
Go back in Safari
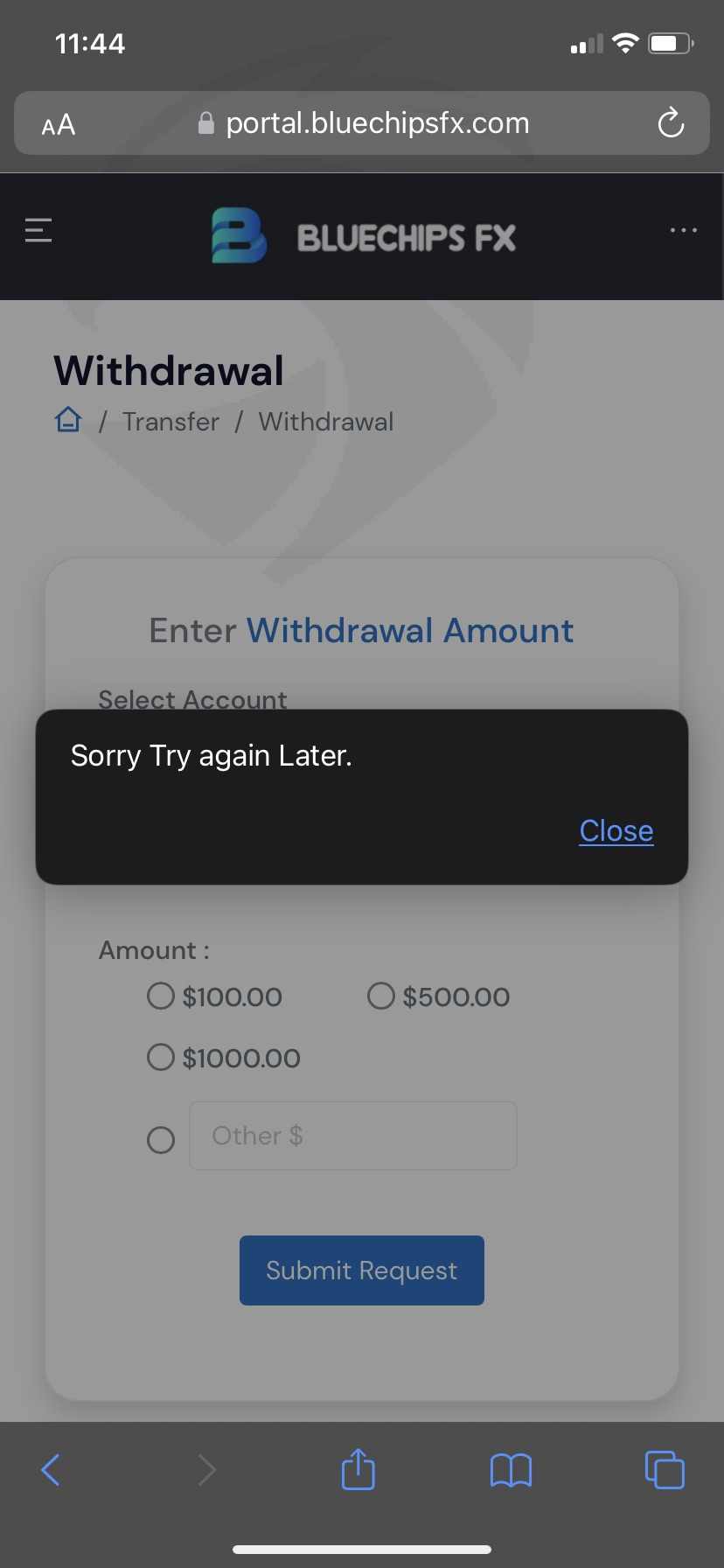pyautogui.click(x=51, y=1470)
